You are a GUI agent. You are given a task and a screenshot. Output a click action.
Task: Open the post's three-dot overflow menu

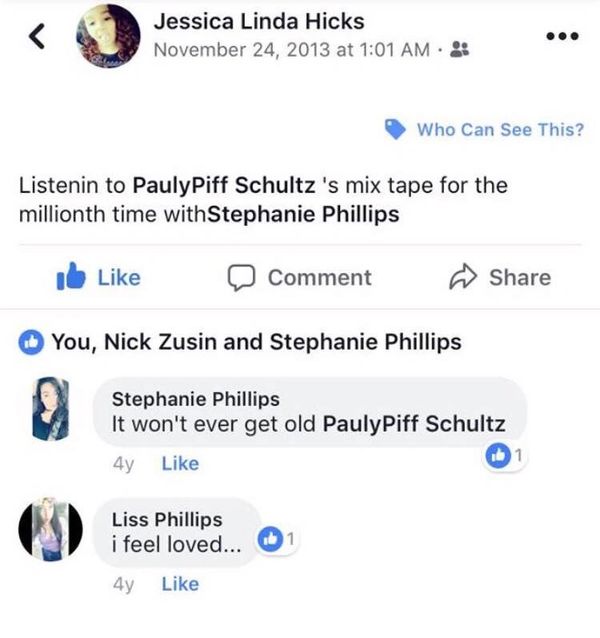tap(562, 34)
